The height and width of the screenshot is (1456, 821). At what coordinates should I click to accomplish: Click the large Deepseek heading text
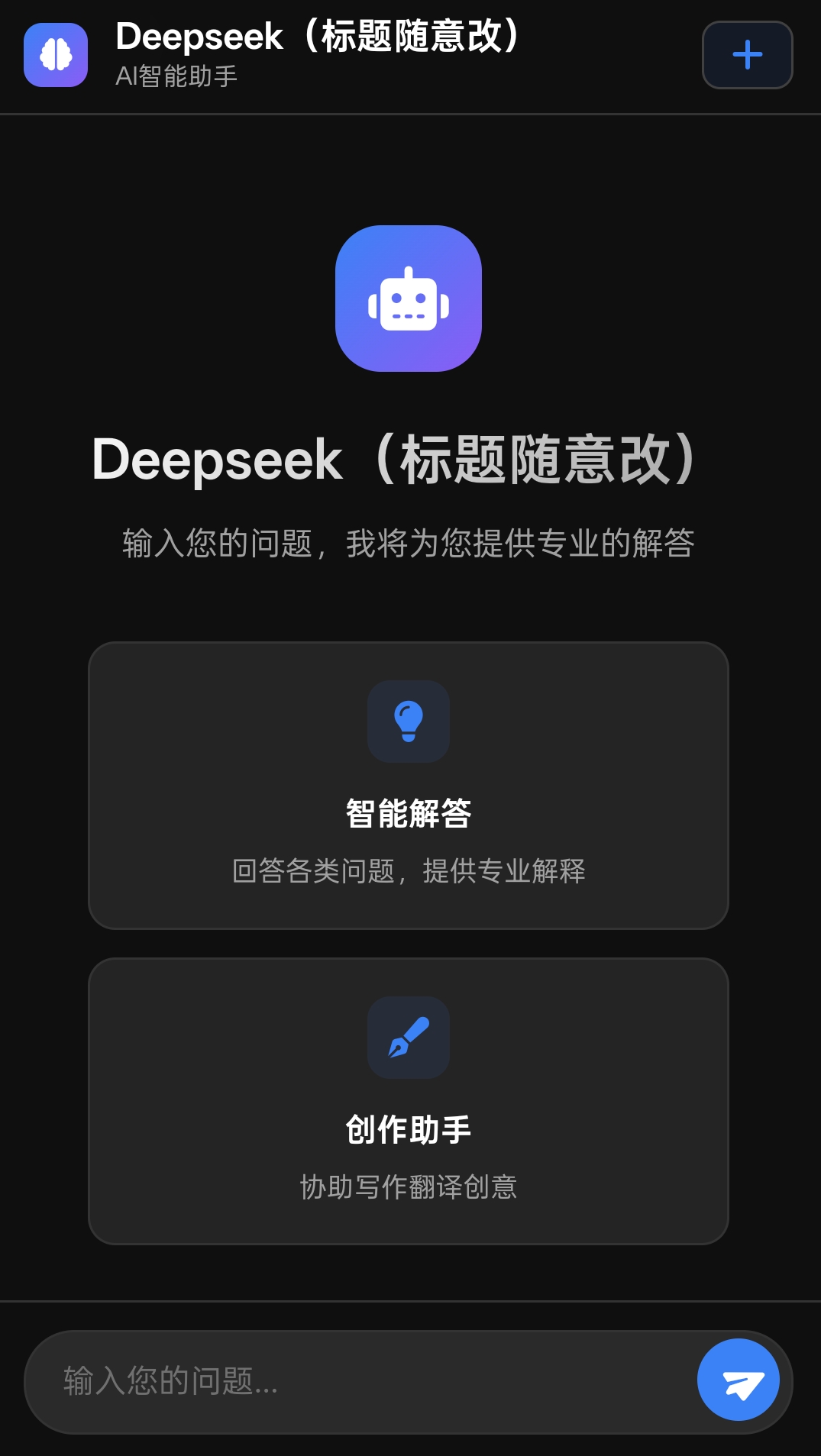(409, 460)
